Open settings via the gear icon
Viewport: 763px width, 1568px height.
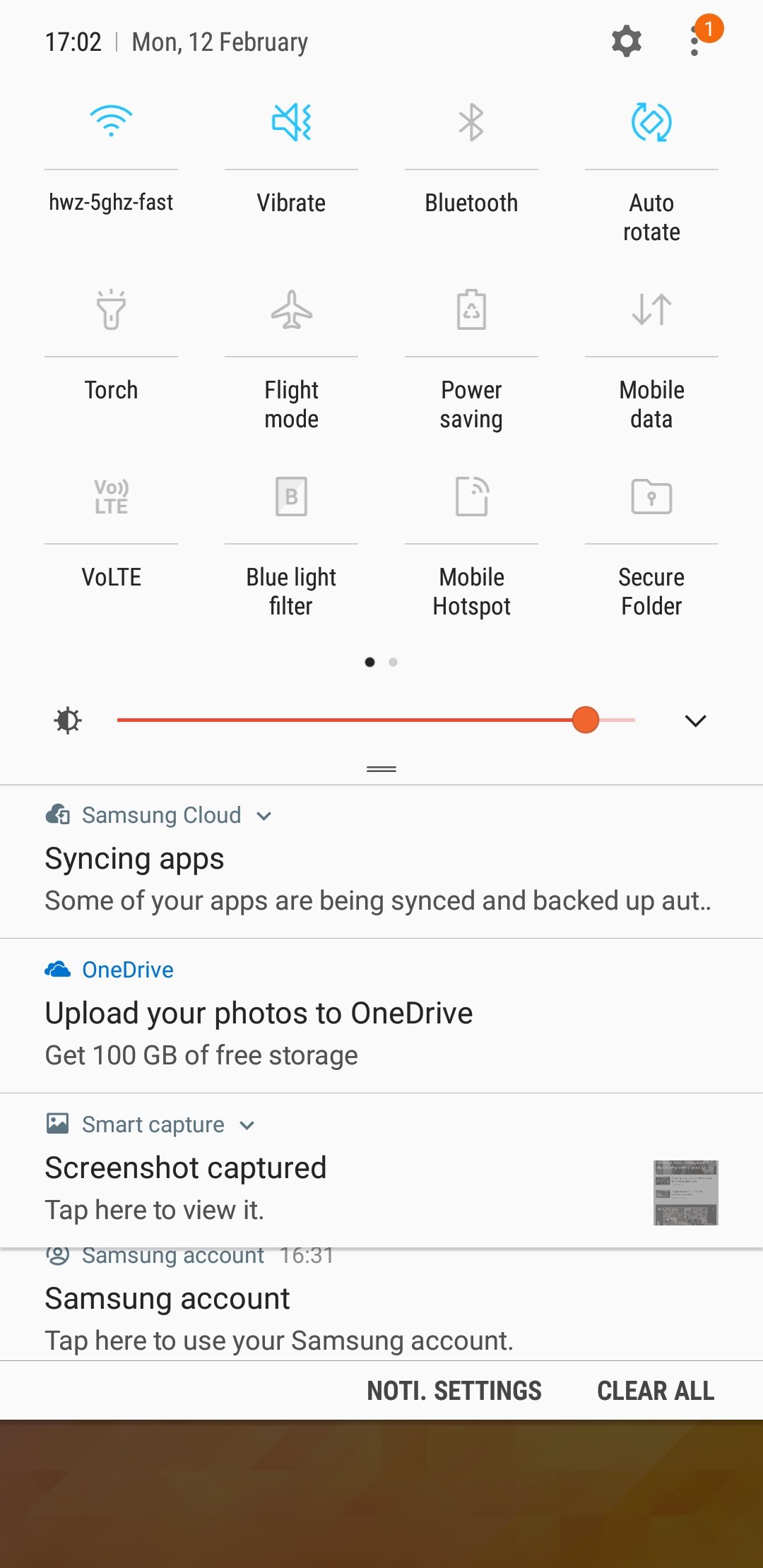click(x=626, y=42)
